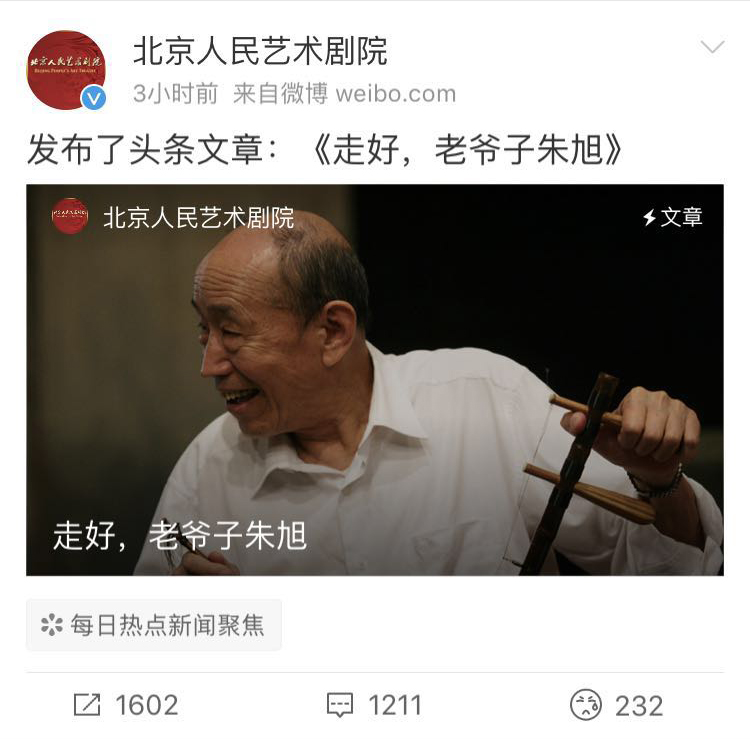
Task: Open article card 走好，老爷子朱旭
Action: pyautogui.click(x=375, y=380)
